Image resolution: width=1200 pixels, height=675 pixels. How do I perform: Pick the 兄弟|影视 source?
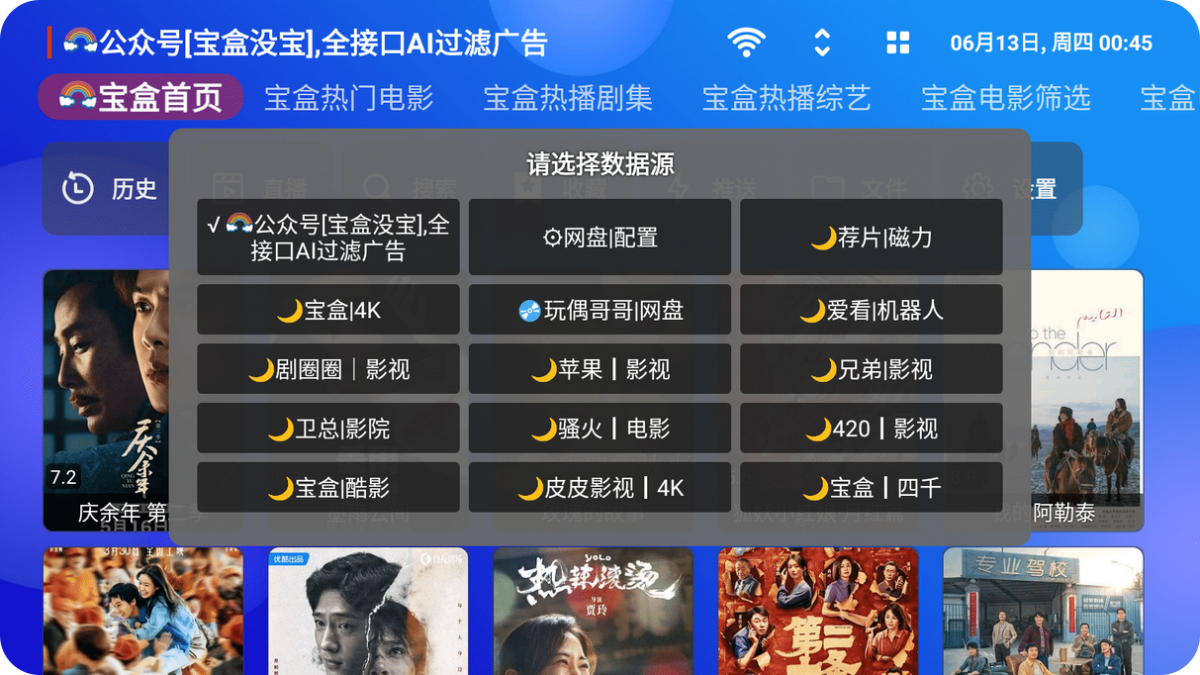(x=870, y=369)
